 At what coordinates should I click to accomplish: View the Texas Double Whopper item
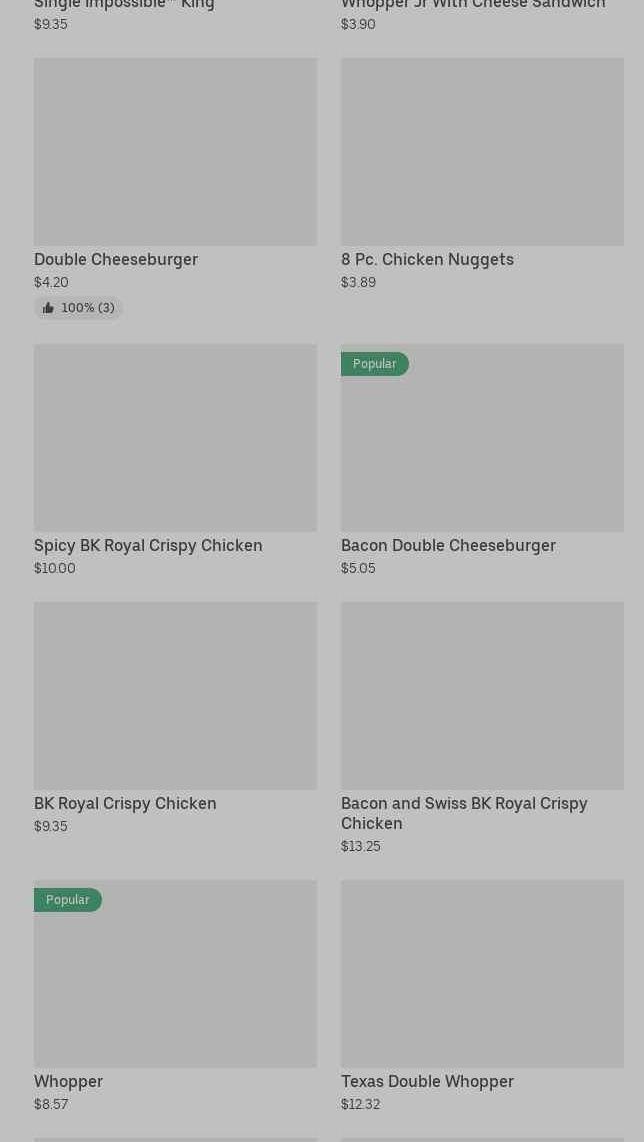[482, 996]
